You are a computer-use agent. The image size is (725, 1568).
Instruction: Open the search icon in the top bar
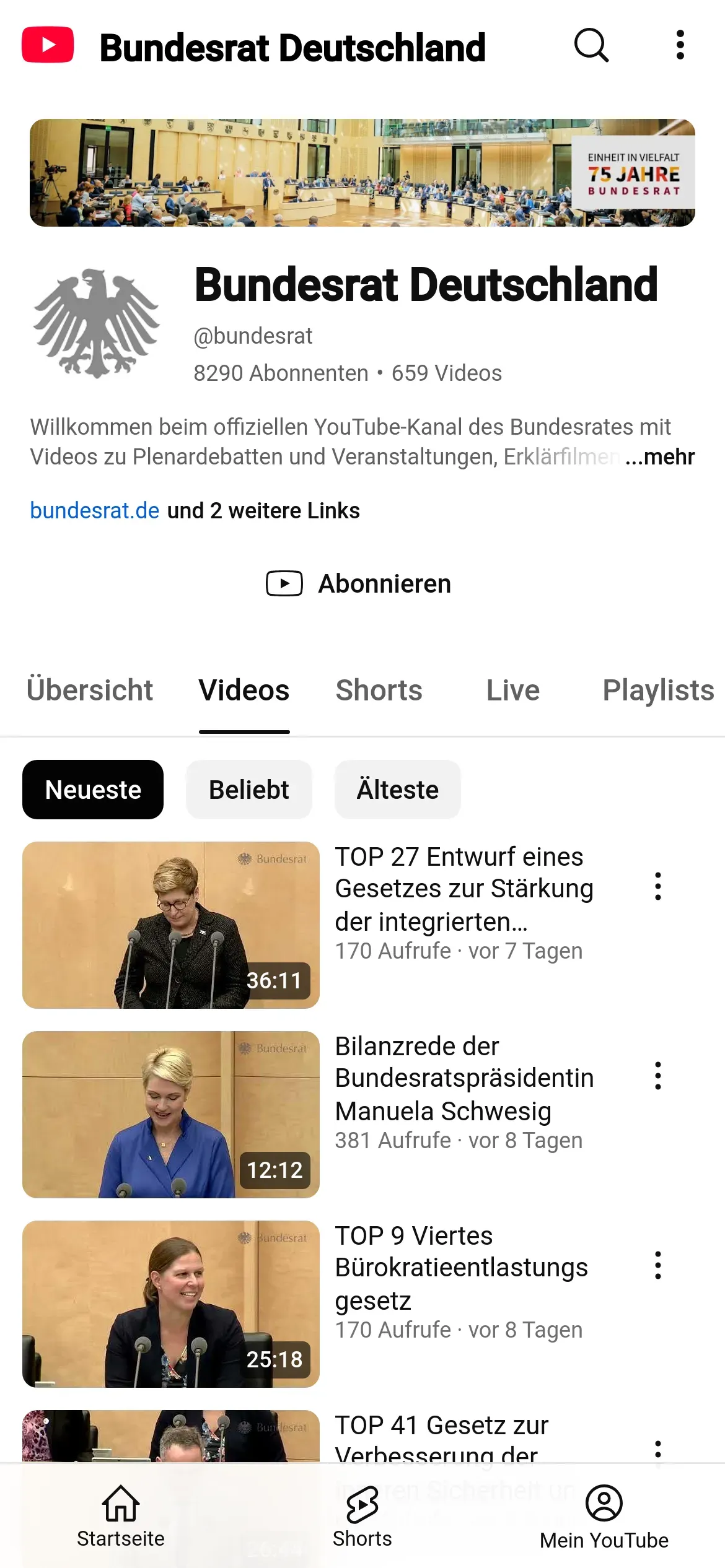[x=591, y=45]
